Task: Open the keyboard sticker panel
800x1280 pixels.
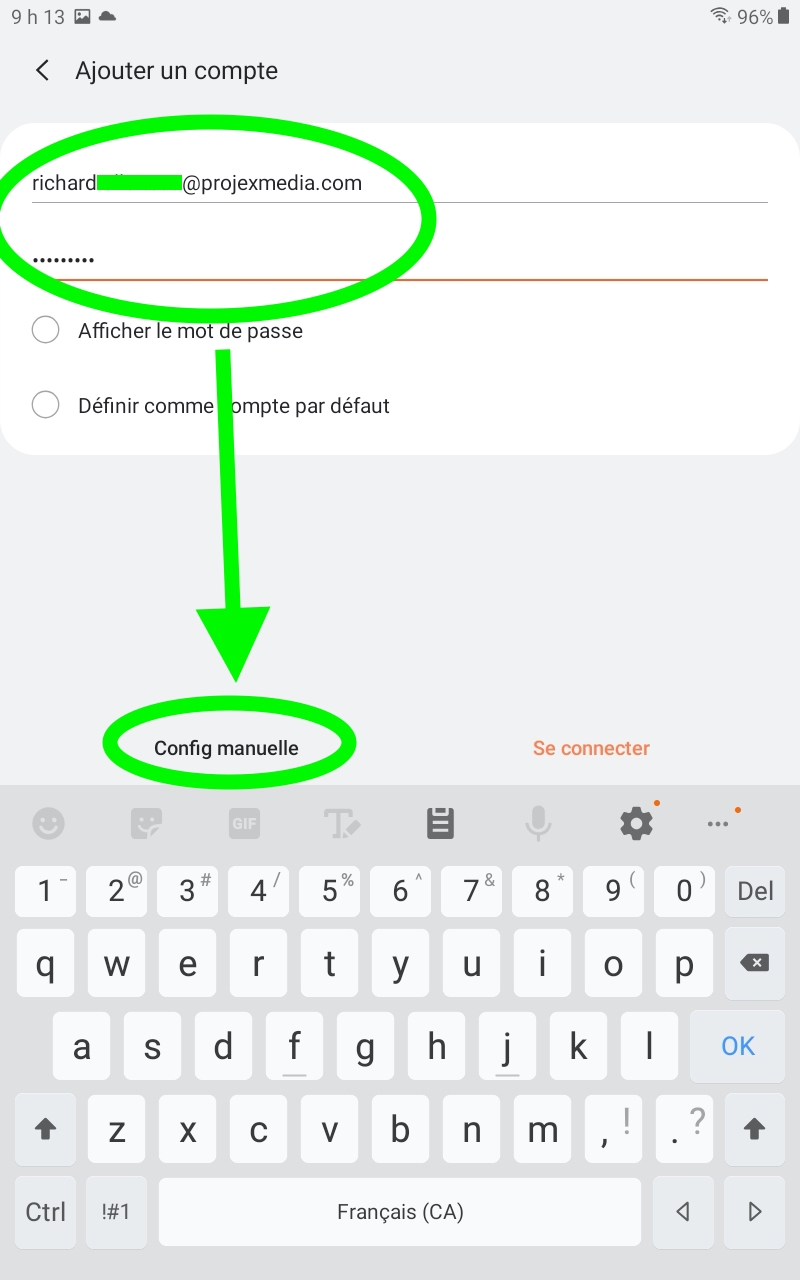Action: click(146, 823)
